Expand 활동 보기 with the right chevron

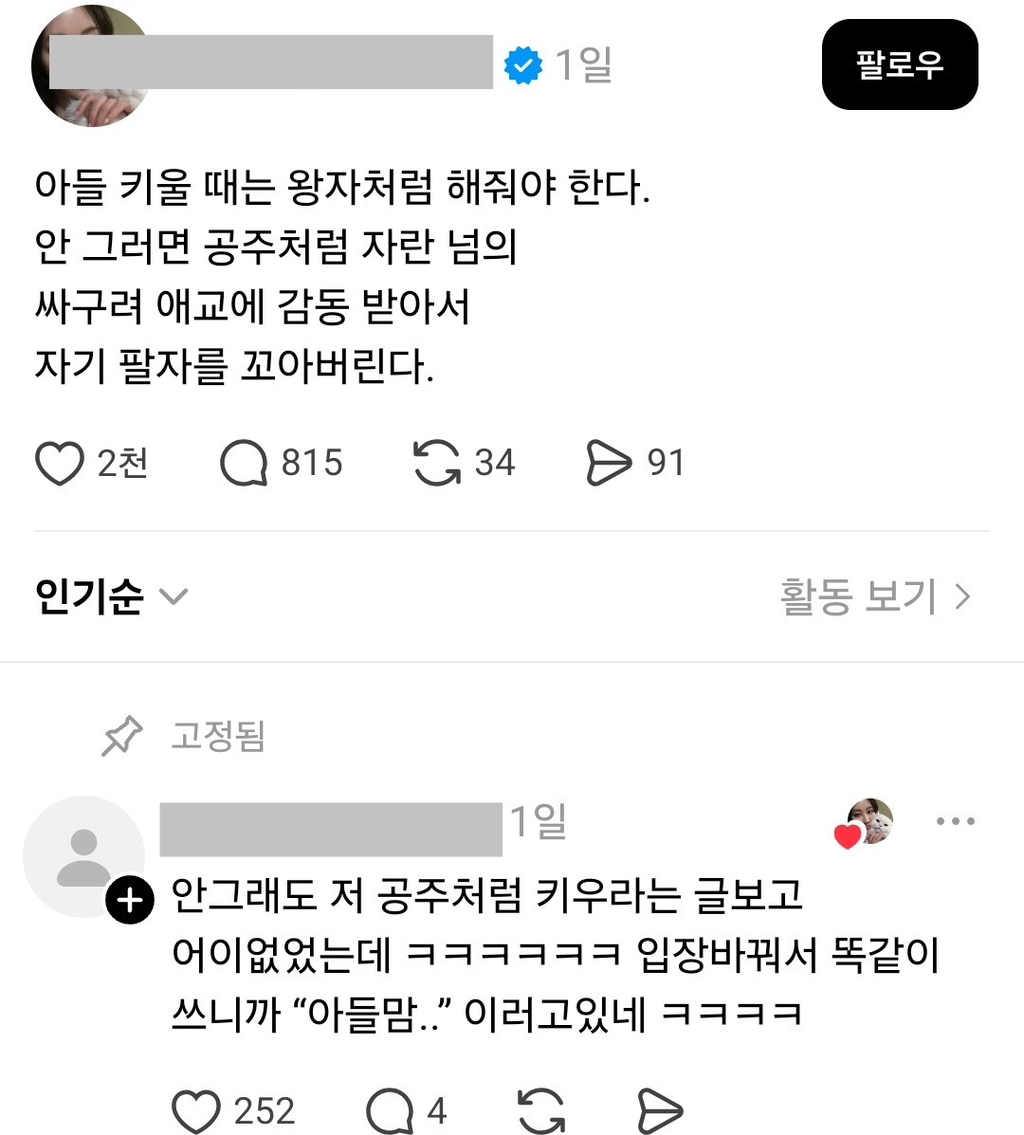[963, 595]
